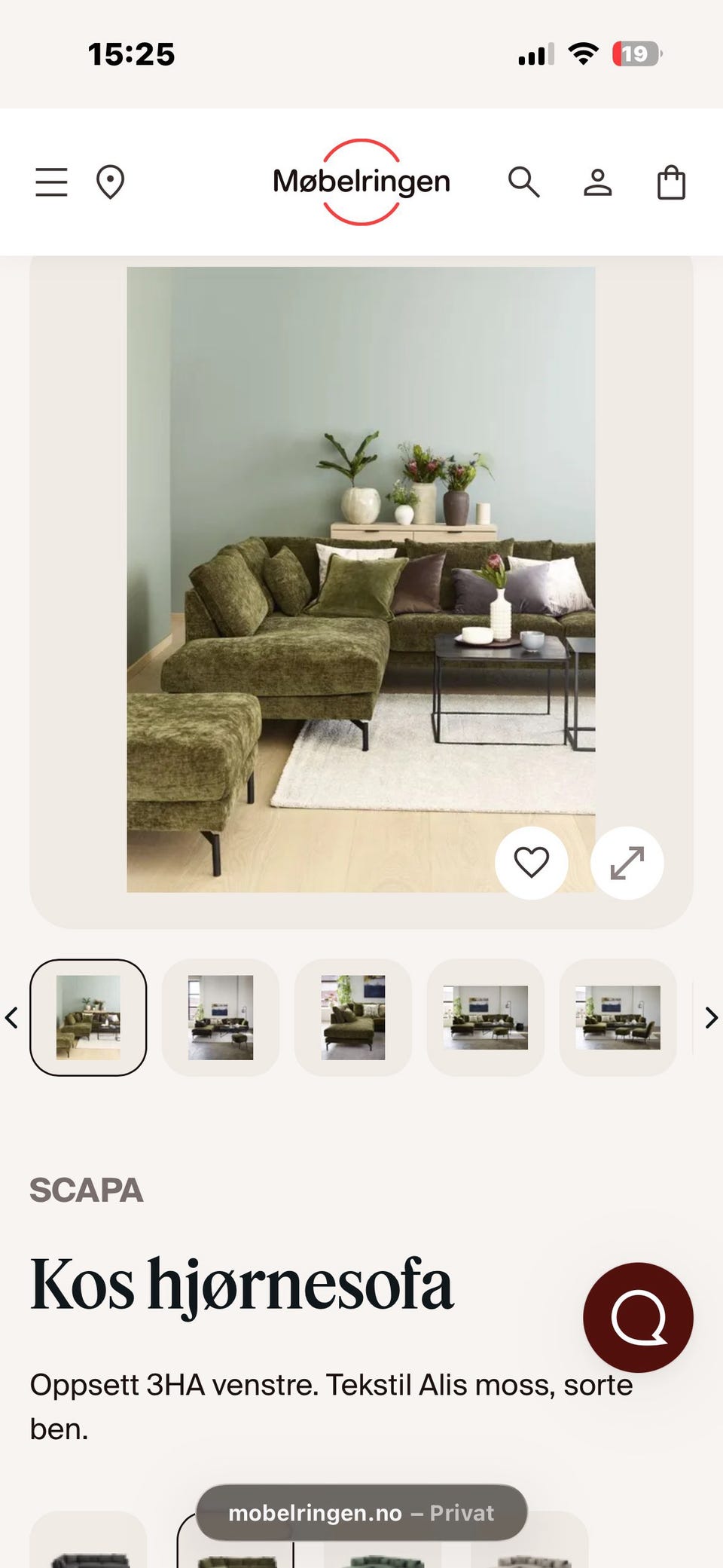Open the search icon

pyautogui.click(x=523, y=181)
